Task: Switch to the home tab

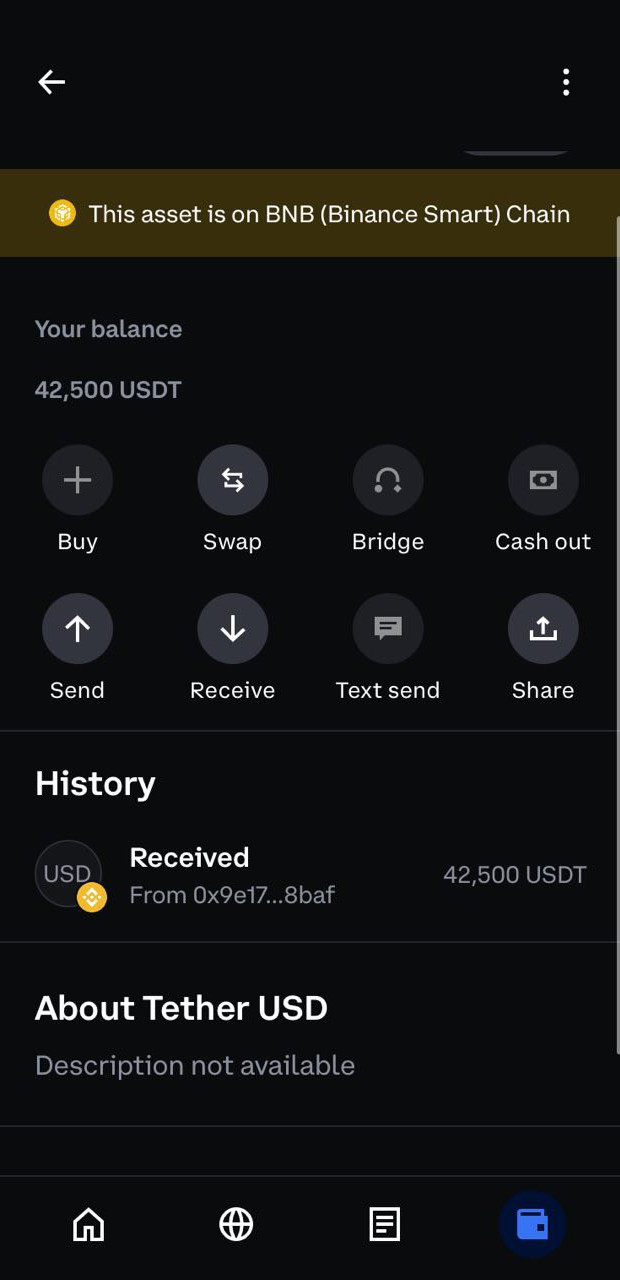Action: pyautogui.click(x=89, y=1224)
